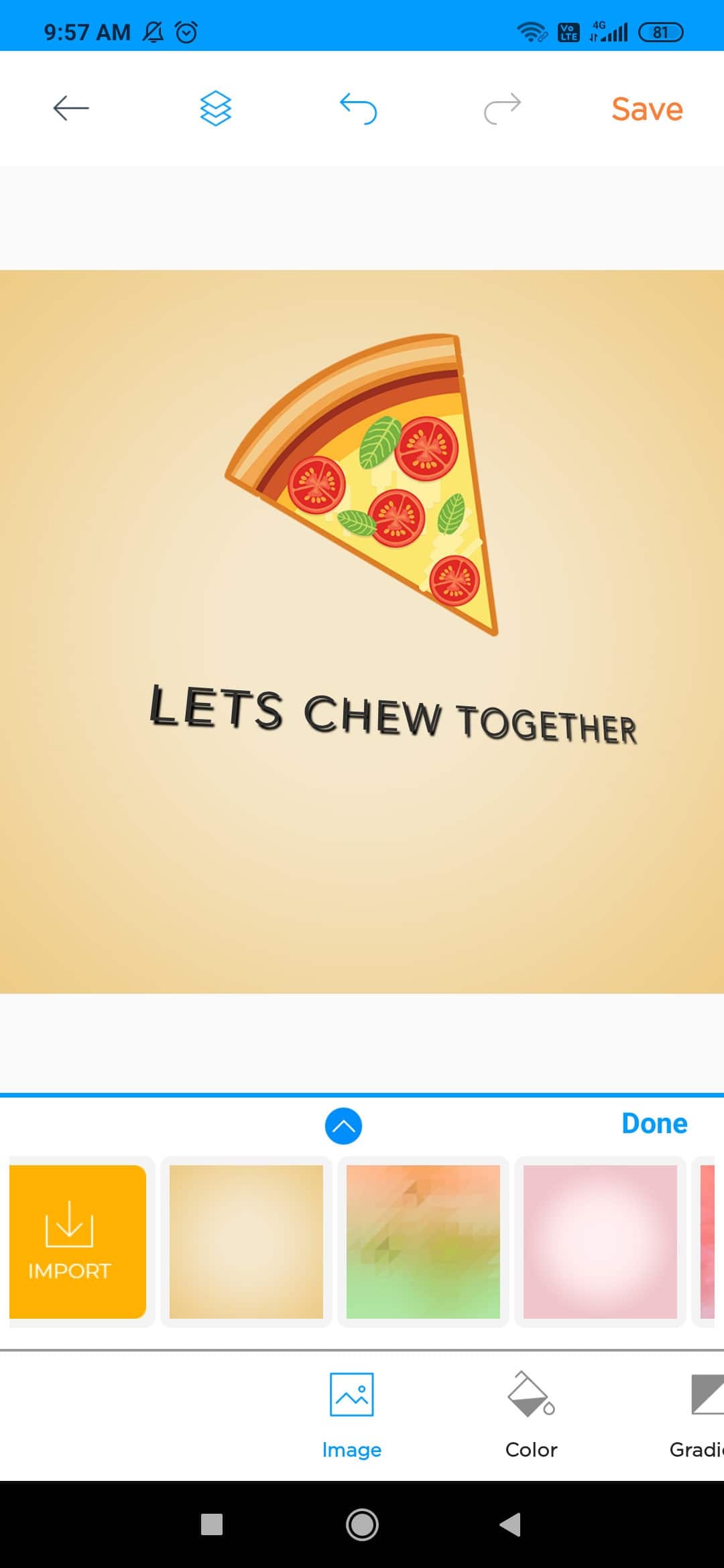Undo the last edit
The image size is (724, 1568).
[x=359, y=109]
